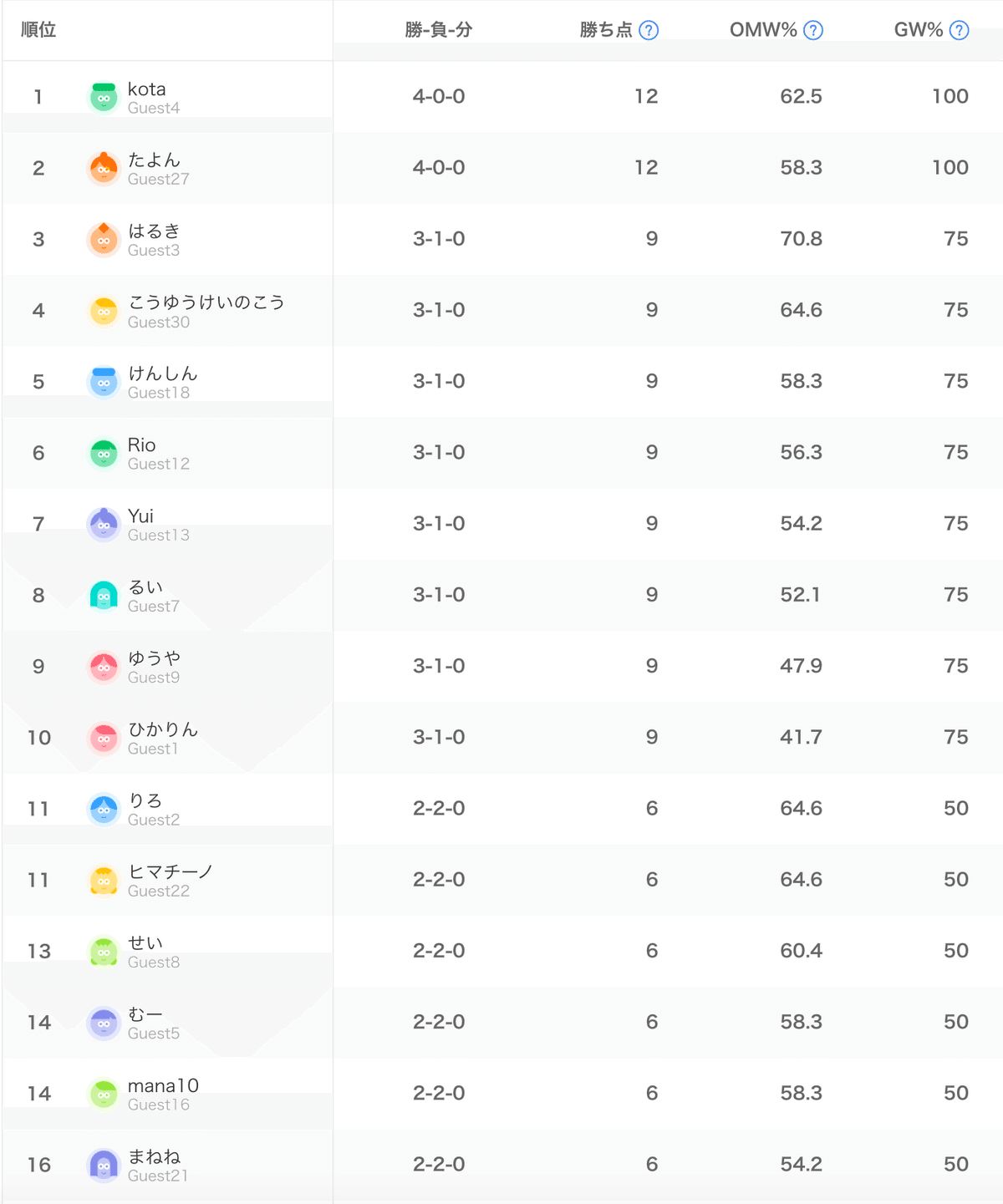The image size is (1003, 1204).
Task: Show the GW% help tooltip
Action: point(960,30)
